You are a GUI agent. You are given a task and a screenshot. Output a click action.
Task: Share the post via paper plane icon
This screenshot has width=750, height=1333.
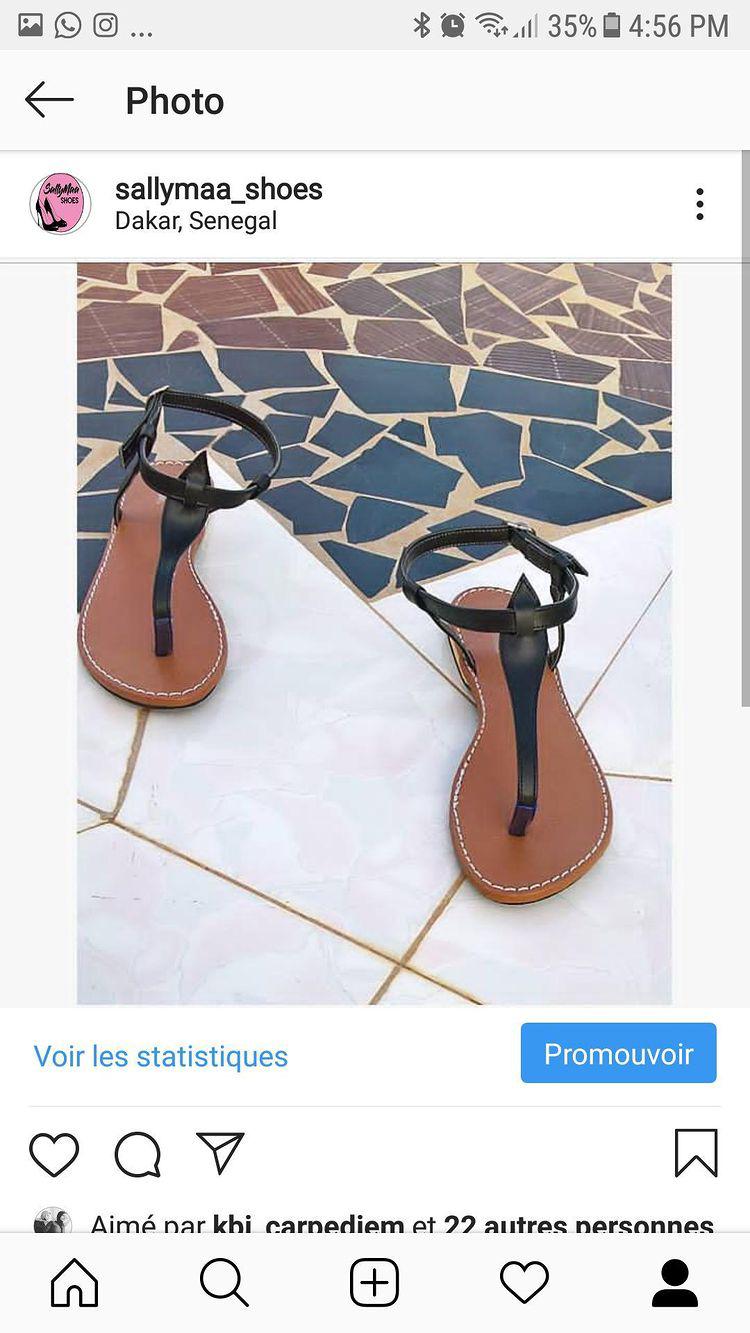pos(220,1153)
